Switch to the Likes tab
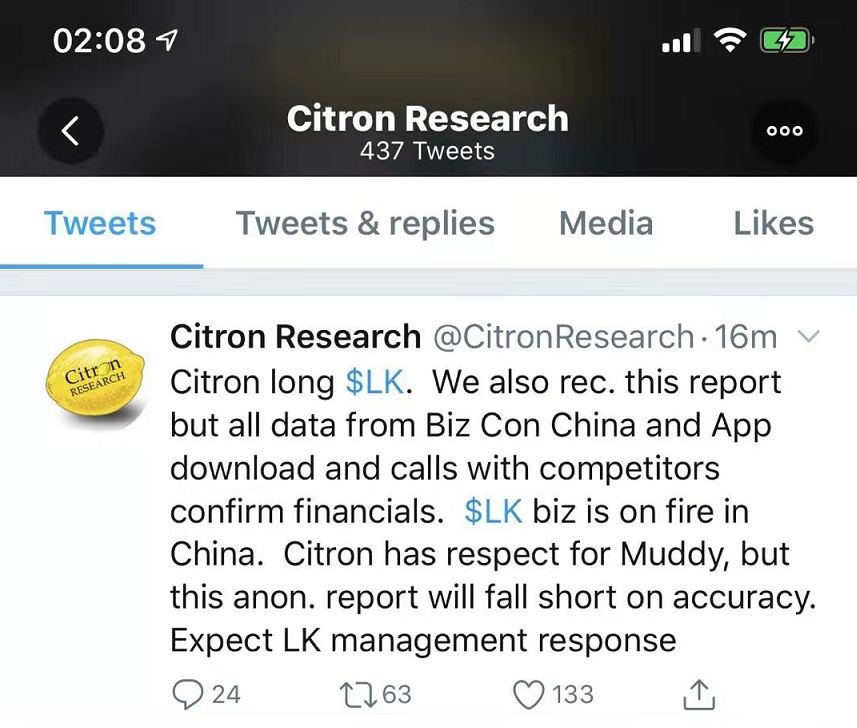This screenshot has height=728, width=857. point(773,223)
